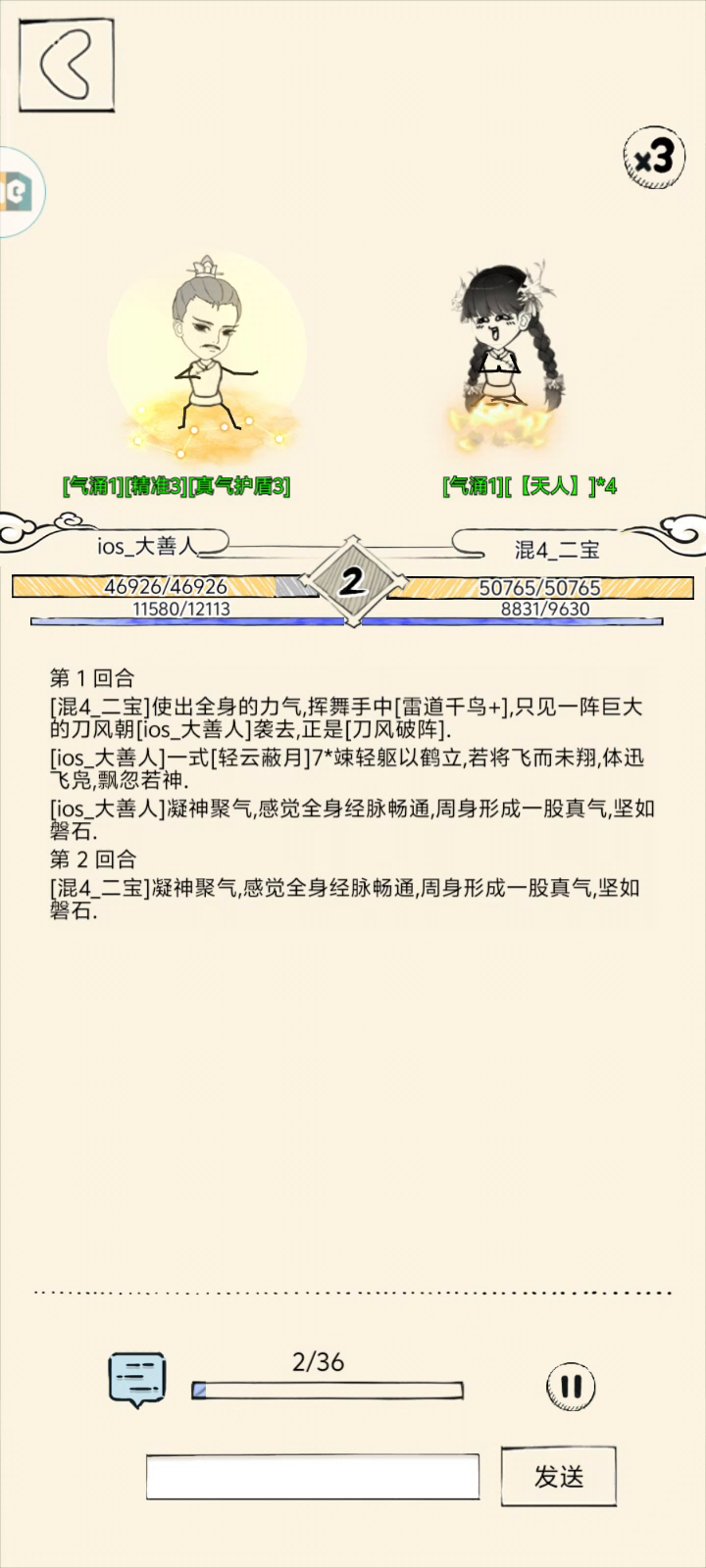Open the floating side widget

(x=20, y=192)
